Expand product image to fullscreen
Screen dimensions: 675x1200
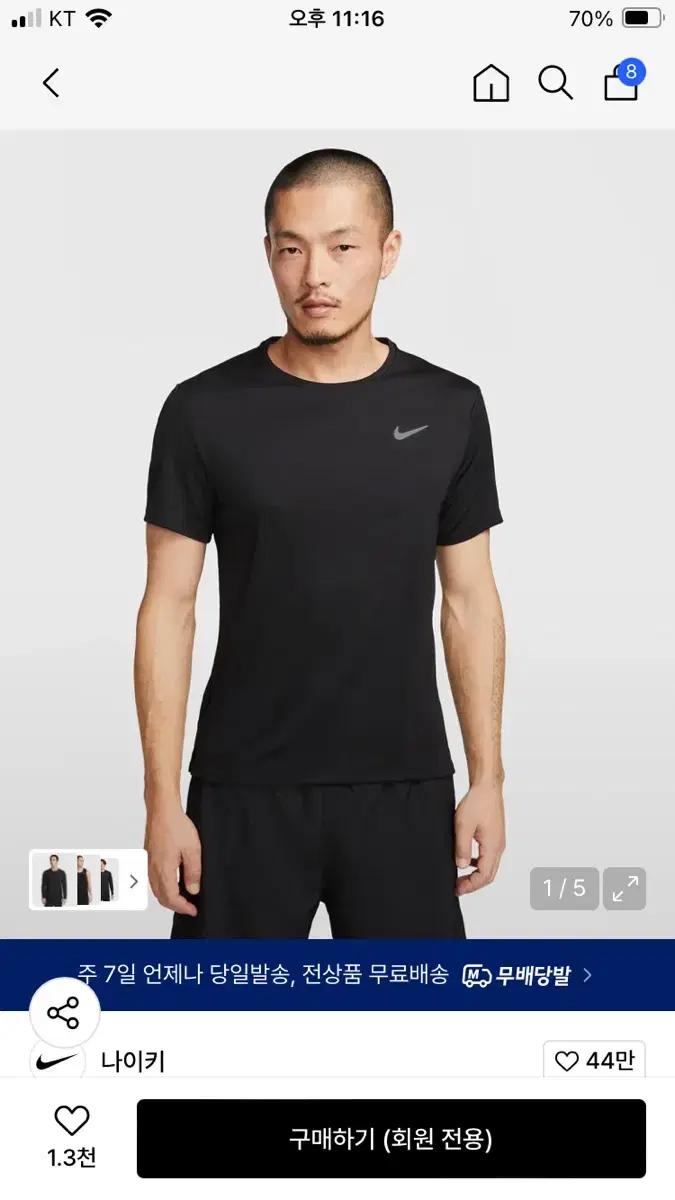point(625,888)
